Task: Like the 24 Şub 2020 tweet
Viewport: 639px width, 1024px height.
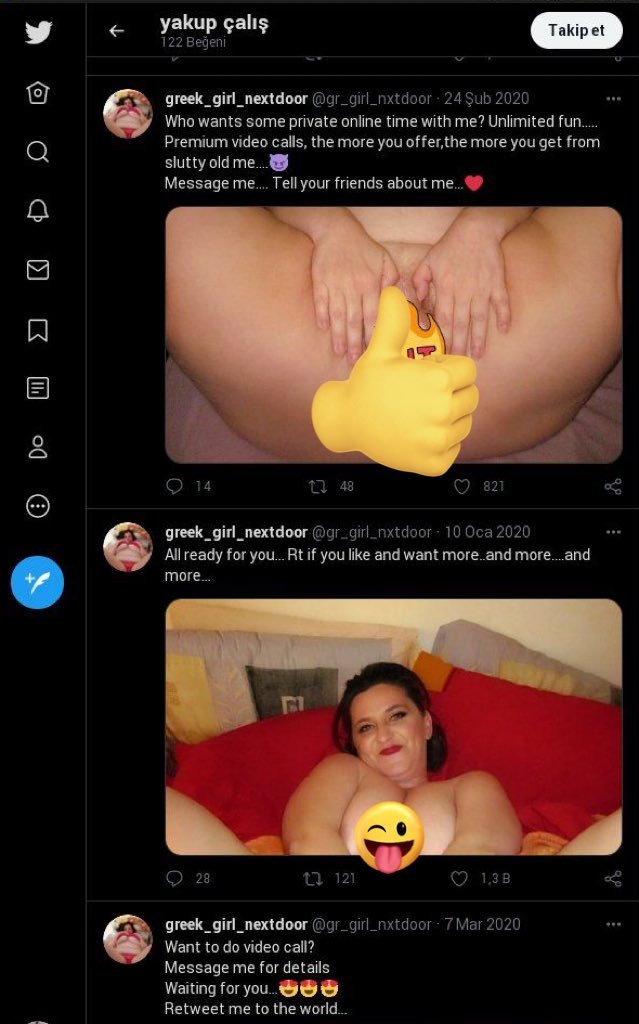Action: pyautogui.click(x=462, y=486)
